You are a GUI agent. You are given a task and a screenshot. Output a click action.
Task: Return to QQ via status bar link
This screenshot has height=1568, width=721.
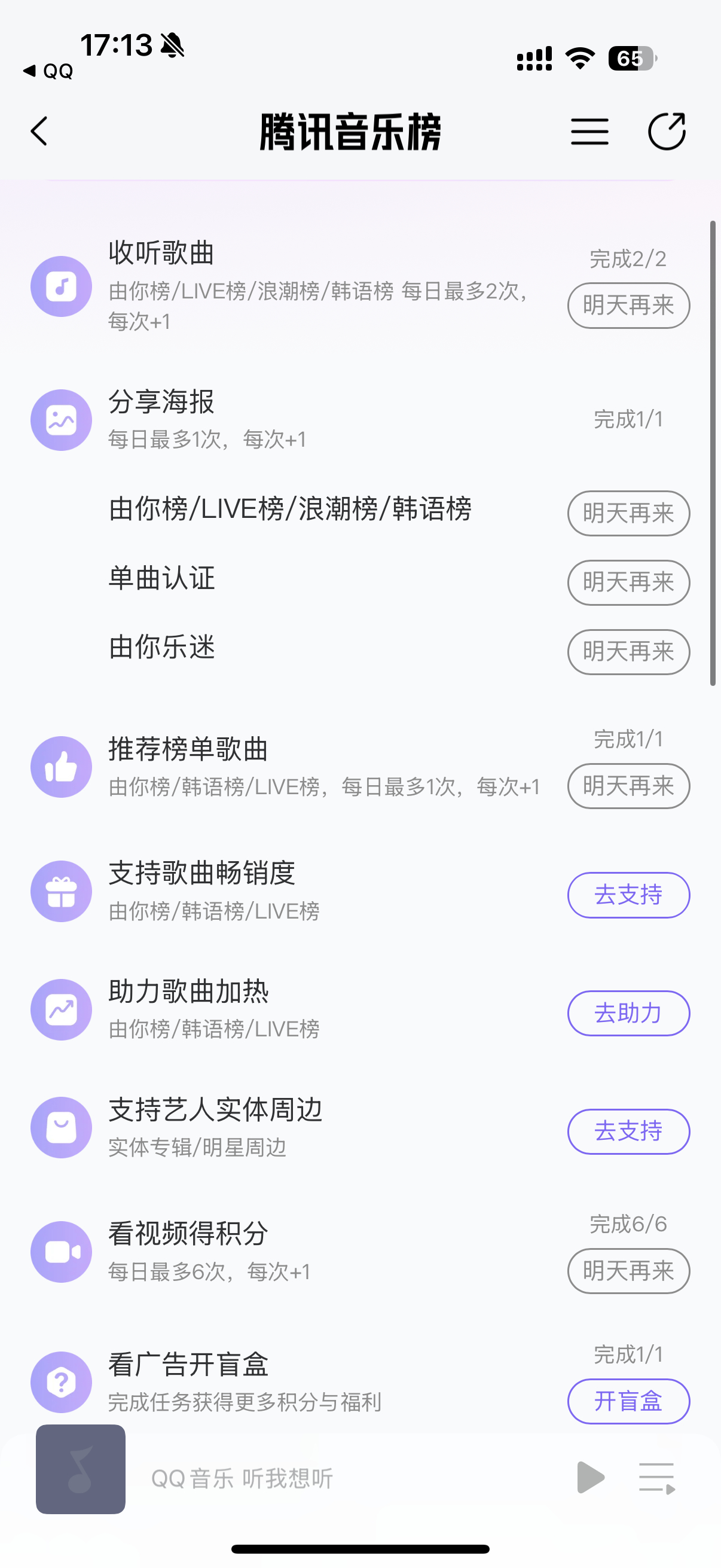48,71
